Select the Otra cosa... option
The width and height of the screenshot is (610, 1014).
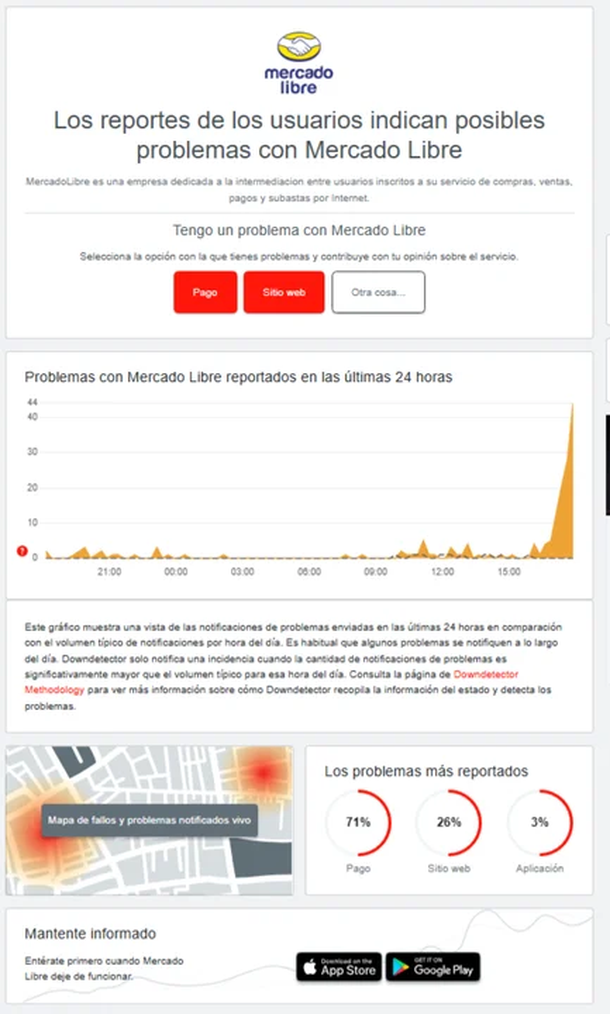378,292
